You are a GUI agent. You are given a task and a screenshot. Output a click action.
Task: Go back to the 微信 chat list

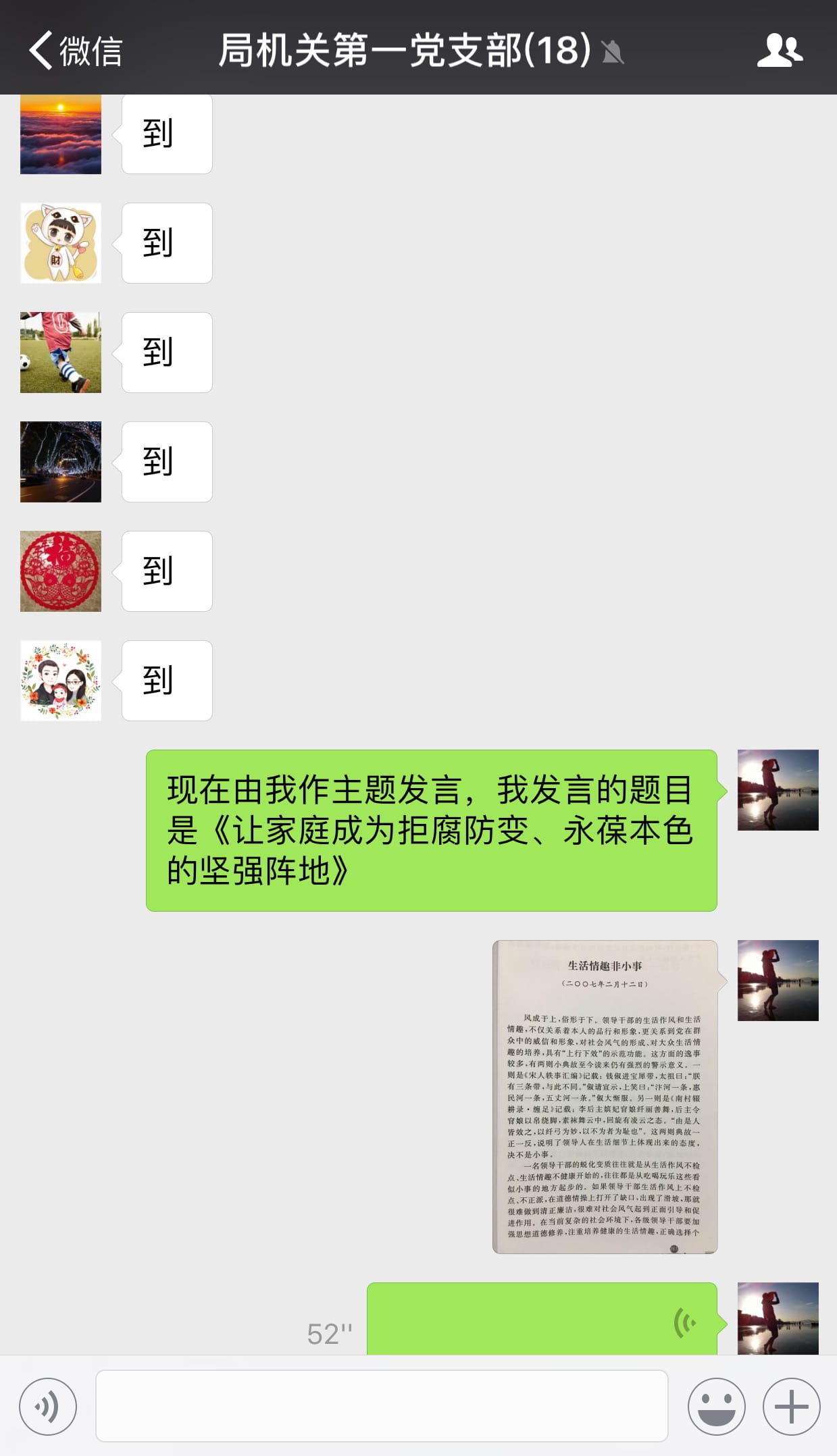[x=74, y=51]
